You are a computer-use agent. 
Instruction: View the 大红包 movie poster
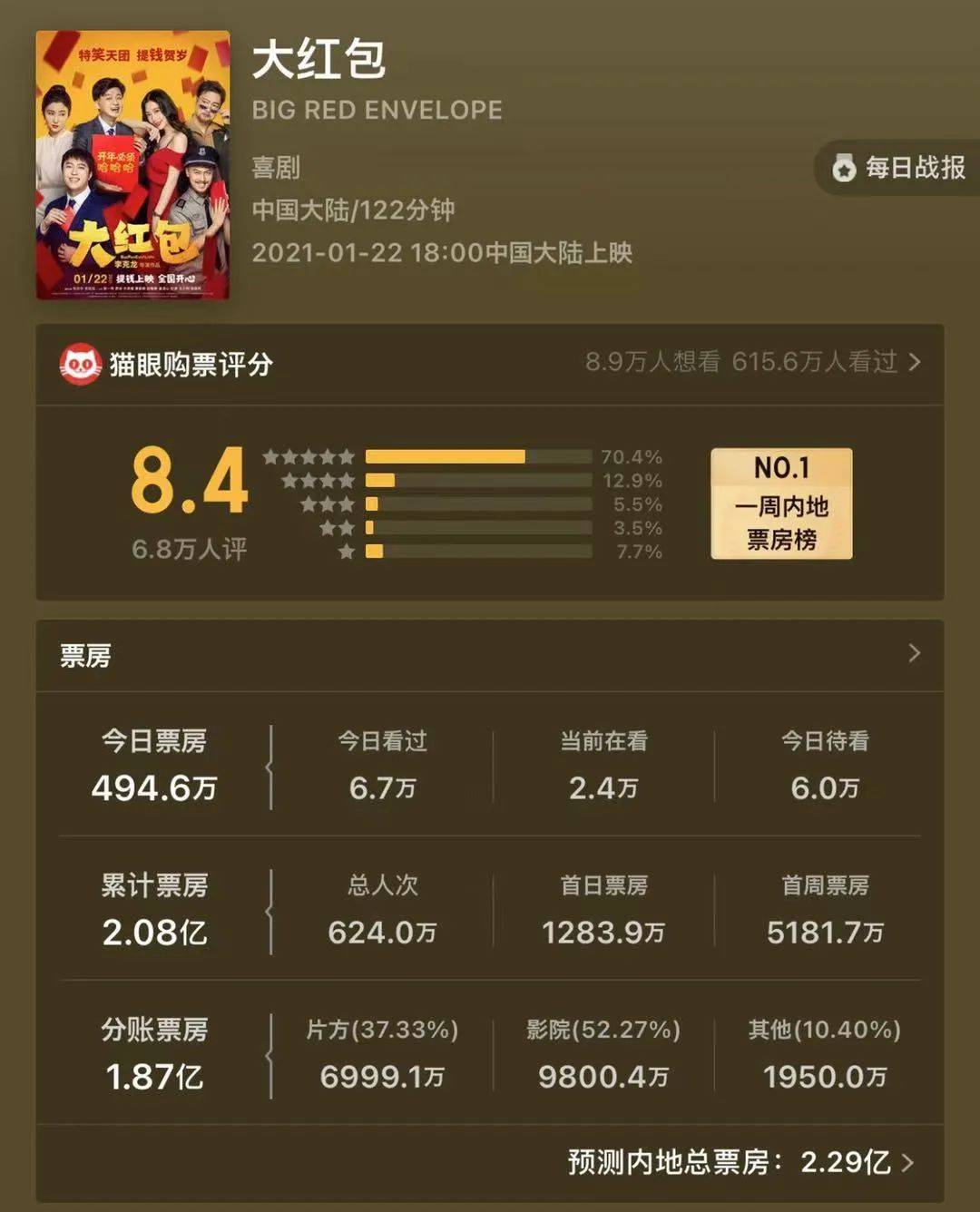point(132,165)
